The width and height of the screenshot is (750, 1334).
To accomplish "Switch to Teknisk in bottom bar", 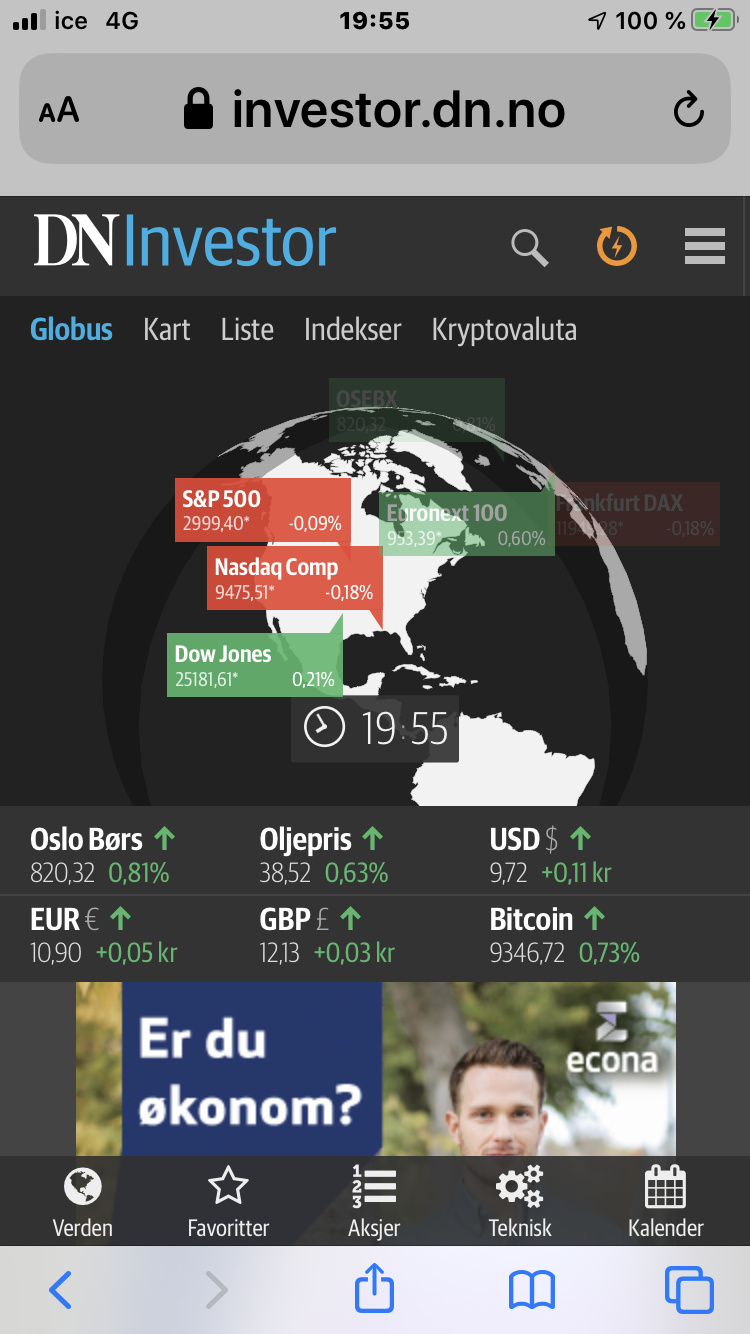I will pyautogui.click(x=520, y=1201).
